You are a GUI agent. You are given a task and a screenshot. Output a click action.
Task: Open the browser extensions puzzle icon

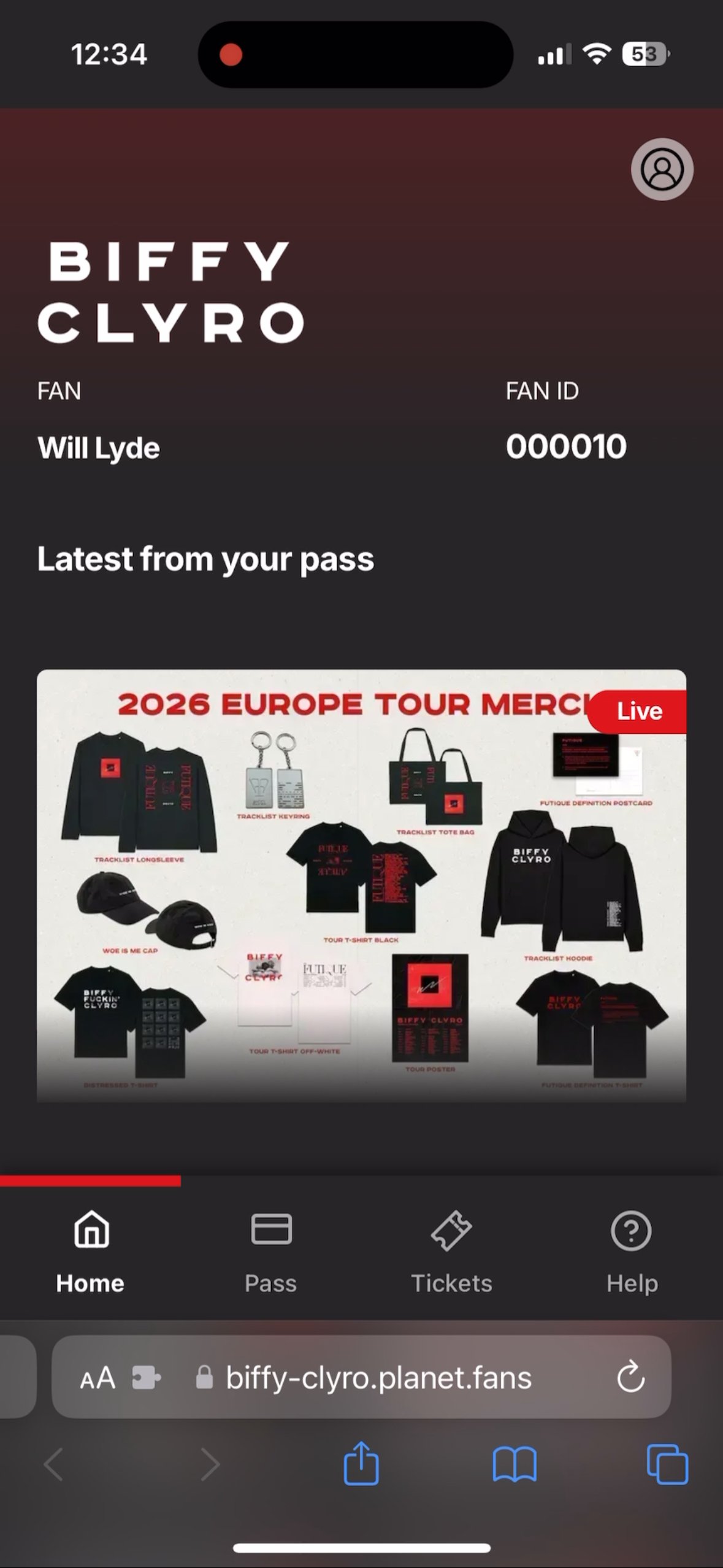click(145, 1376)
